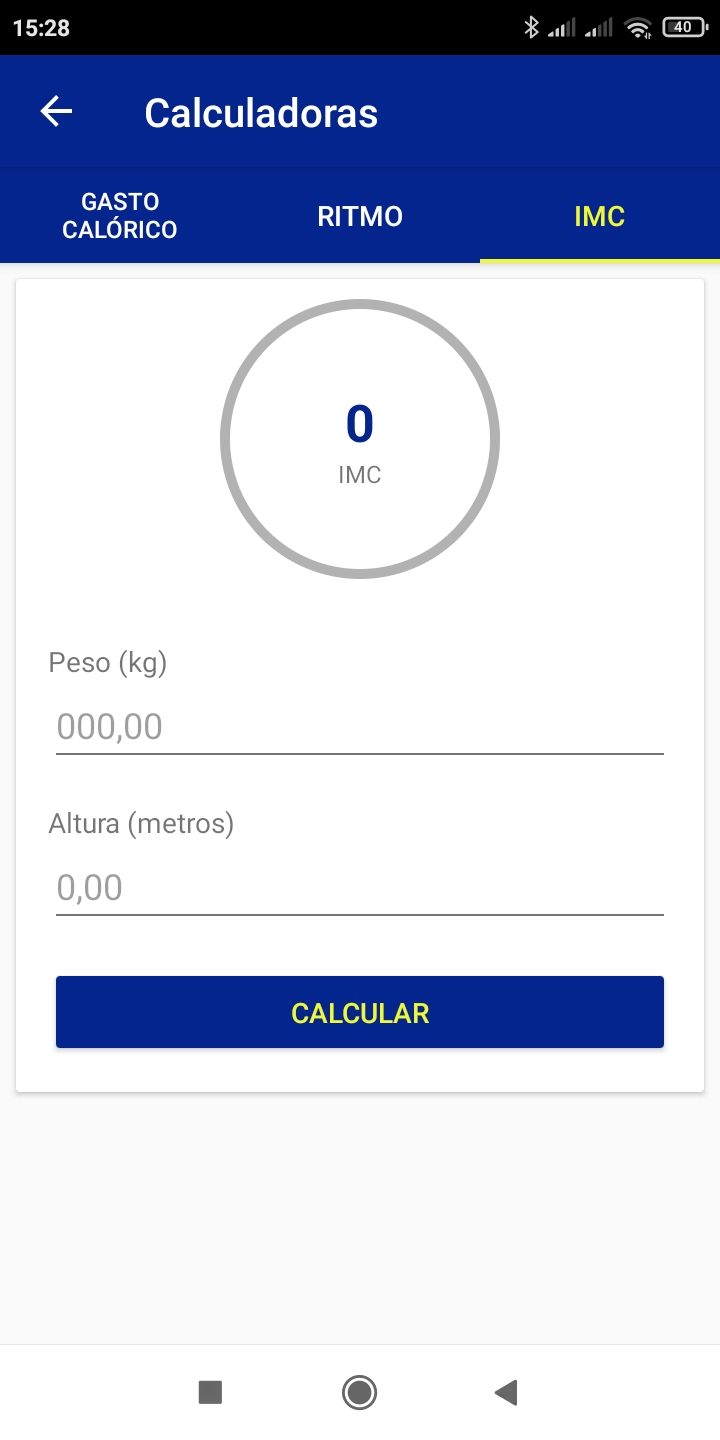Hit the Calcular button
This screenshot has height=1440, width=720.
[x=360, y=1012]
